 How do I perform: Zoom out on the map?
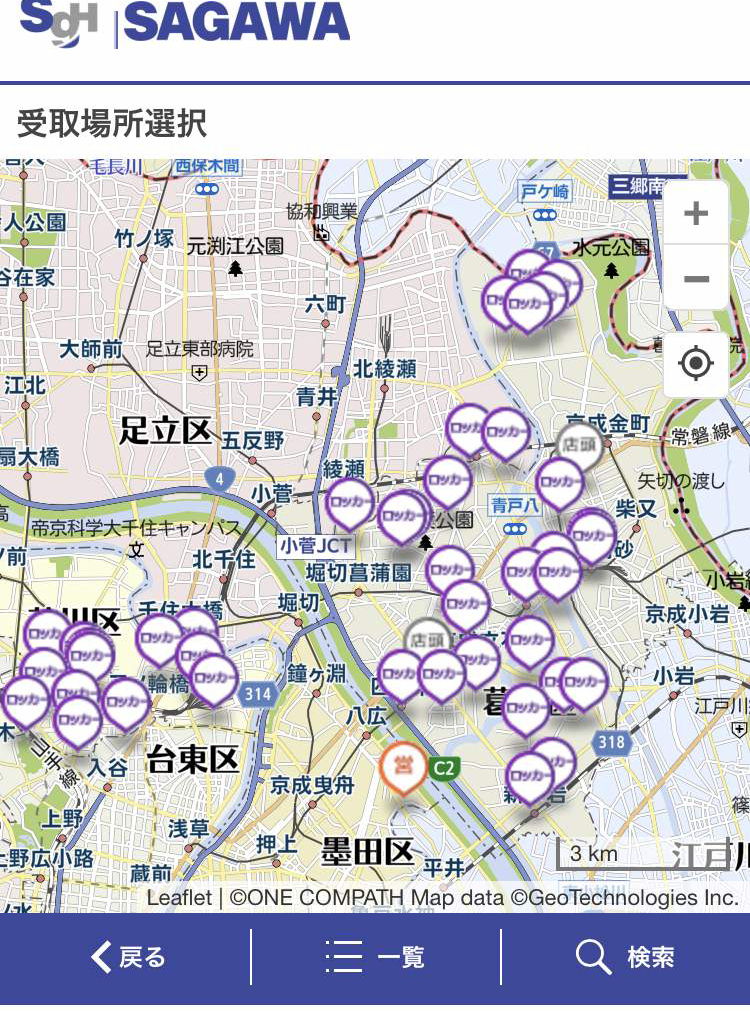point(696,278)
